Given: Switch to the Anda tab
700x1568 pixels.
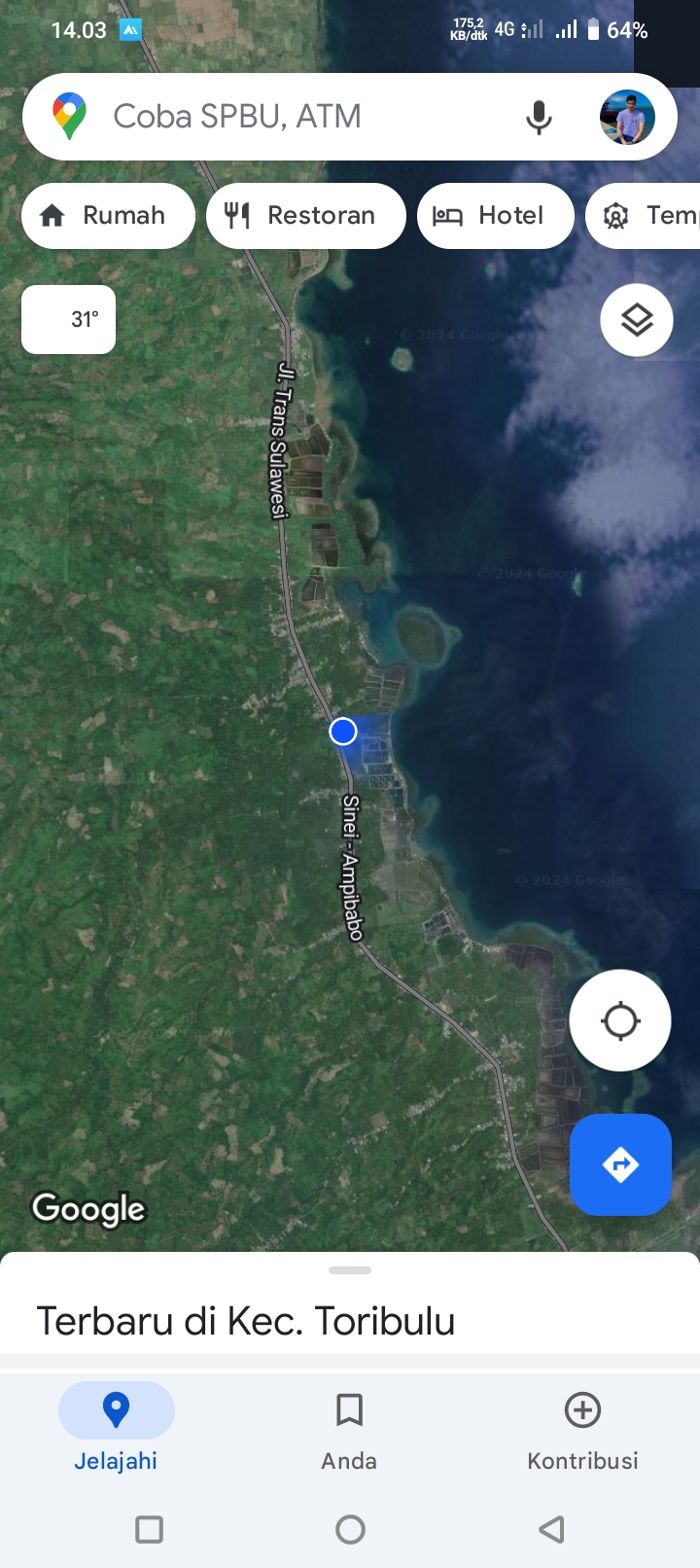Looking at the screenshot, I should [349, 1431].
